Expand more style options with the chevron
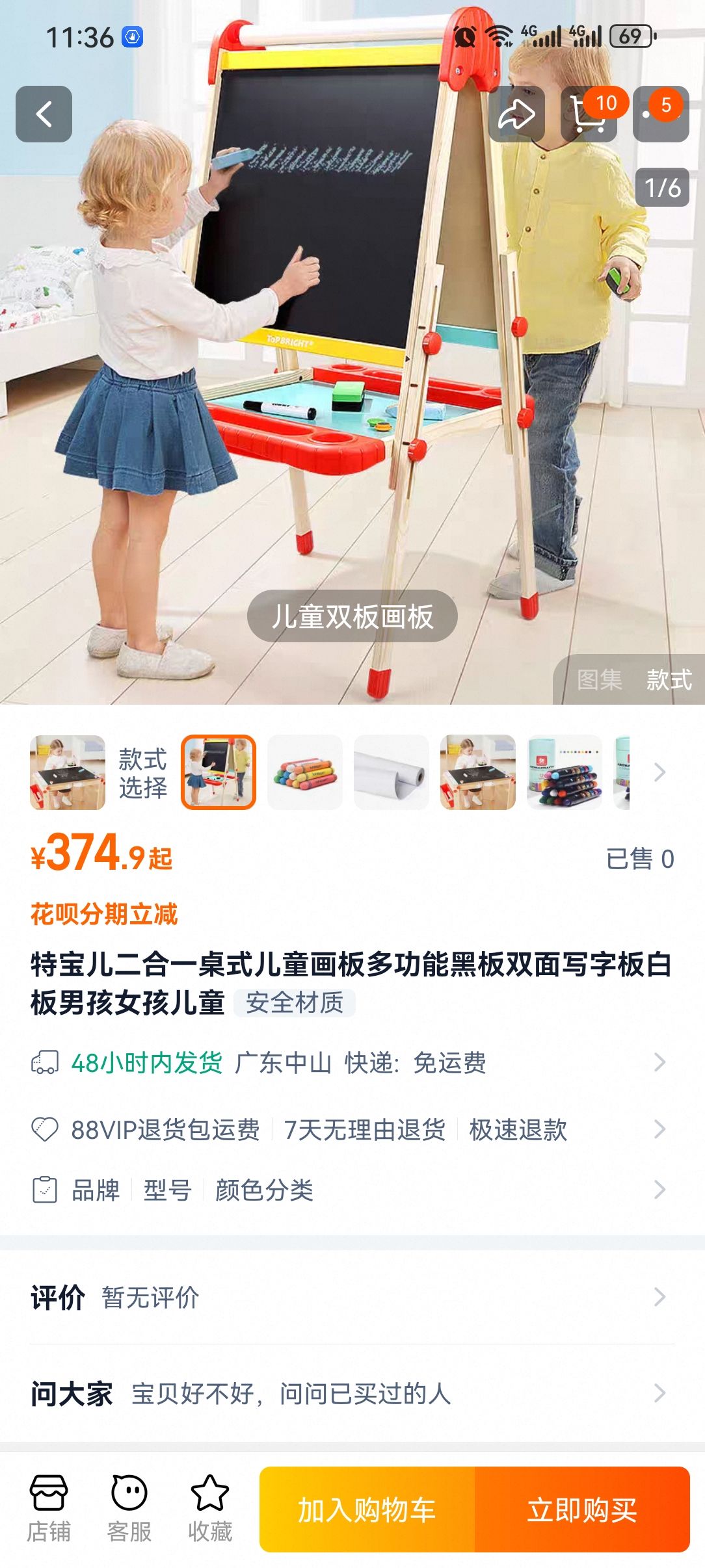This screenshot has width=705, height=1568. pos(659,772)
